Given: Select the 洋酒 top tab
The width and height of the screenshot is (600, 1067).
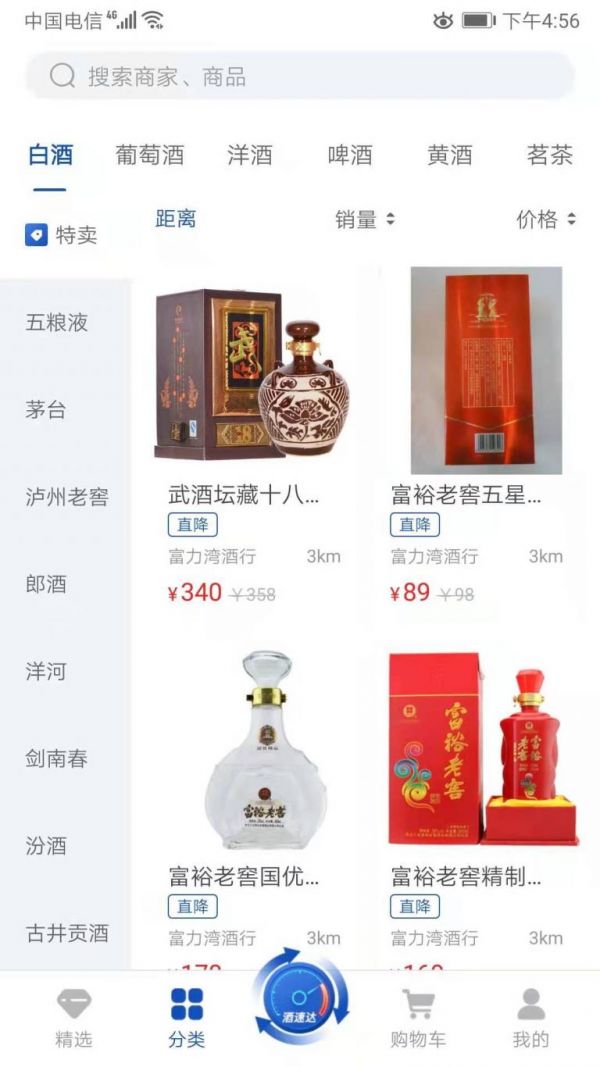Looking at the screenshot, I should [x=250, y=156].
